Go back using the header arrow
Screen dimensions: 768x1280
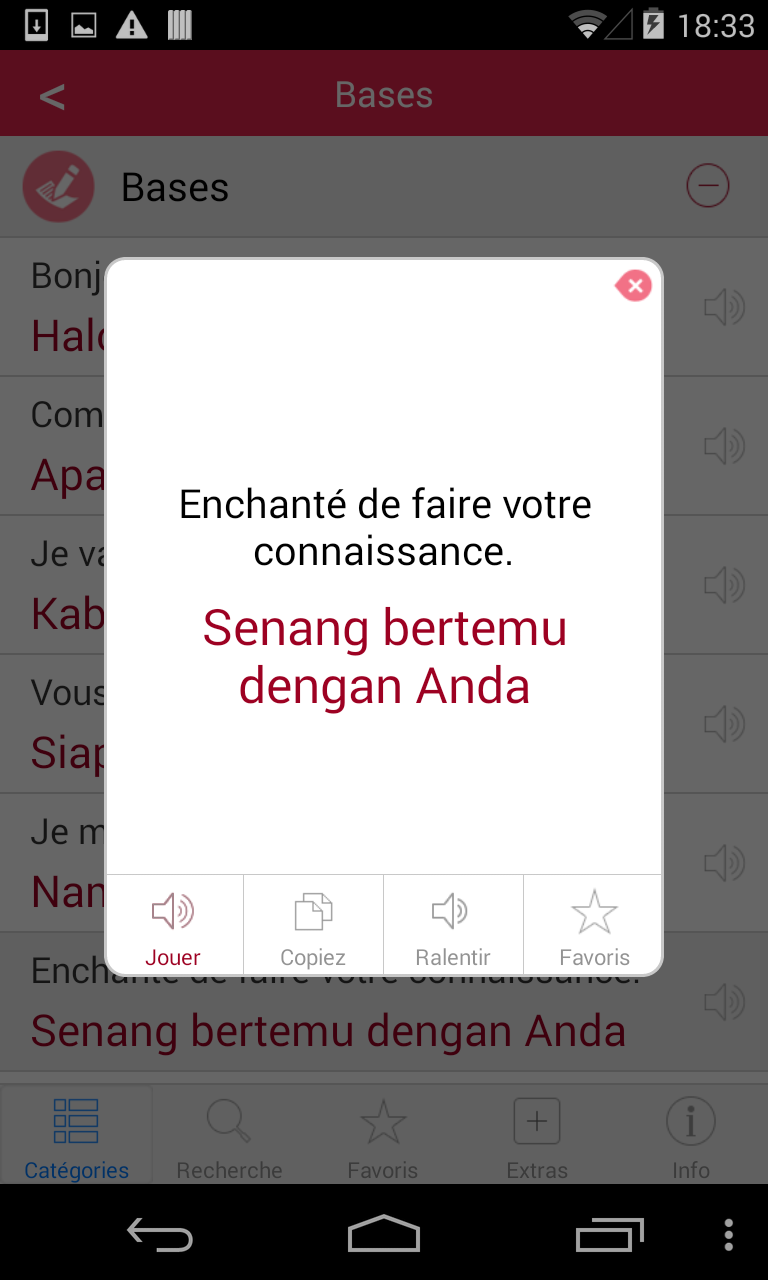pyautogui.click(x=52, y=96)
